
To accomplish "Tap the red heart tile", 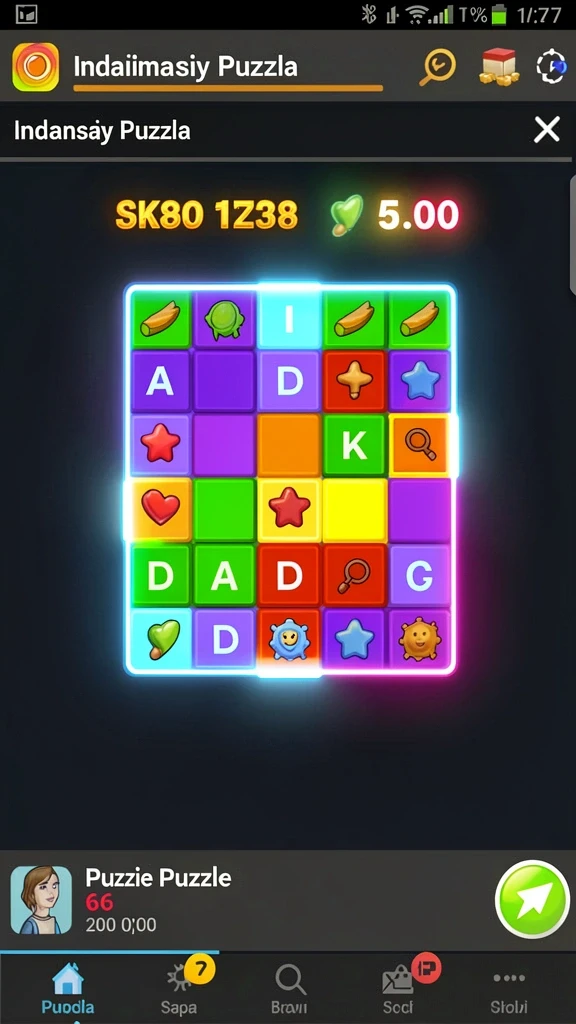I will [160, 509].
